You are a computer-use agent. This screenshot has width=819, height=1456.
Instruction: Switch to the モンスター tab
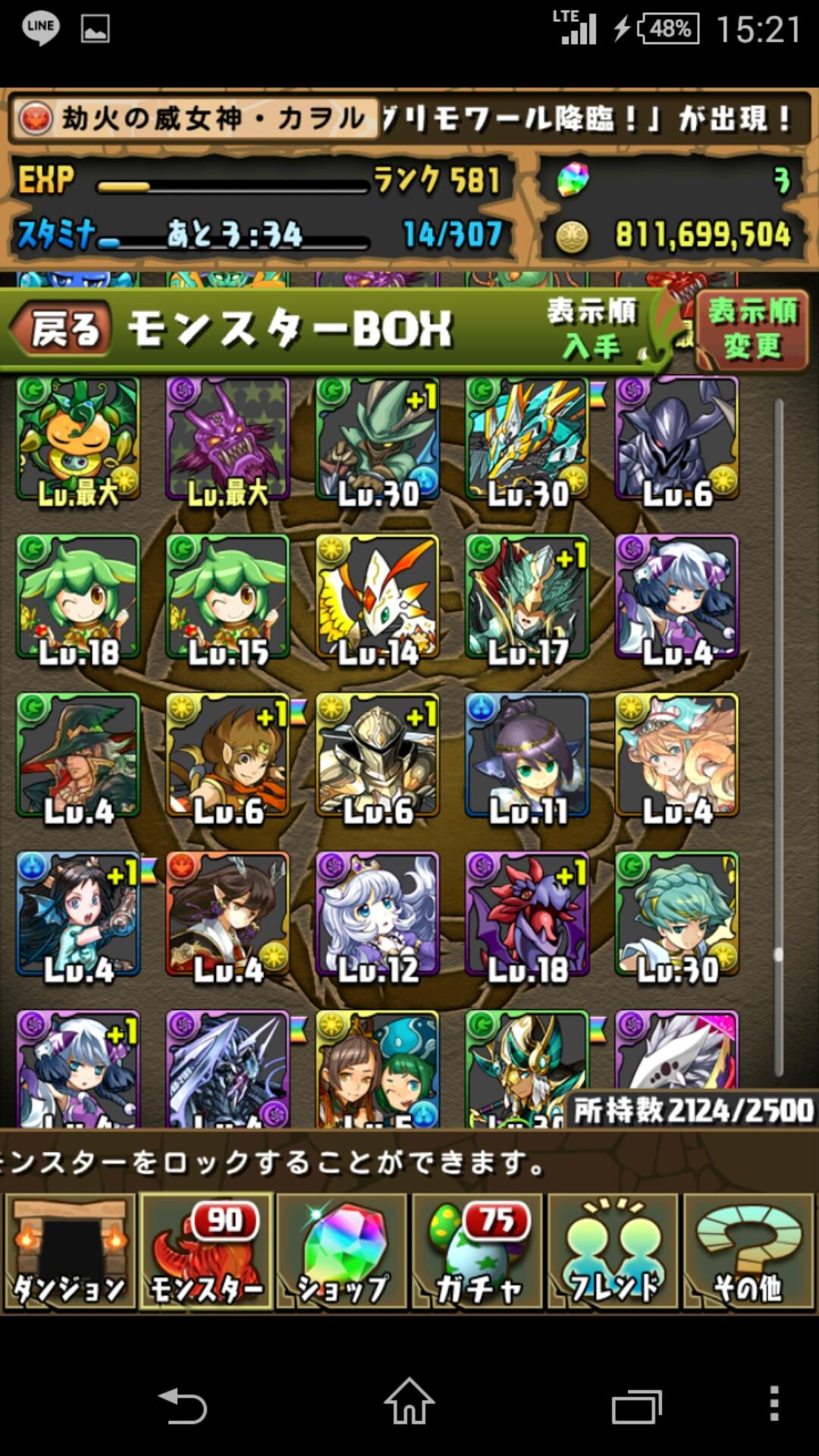(x=206, y=1251)
